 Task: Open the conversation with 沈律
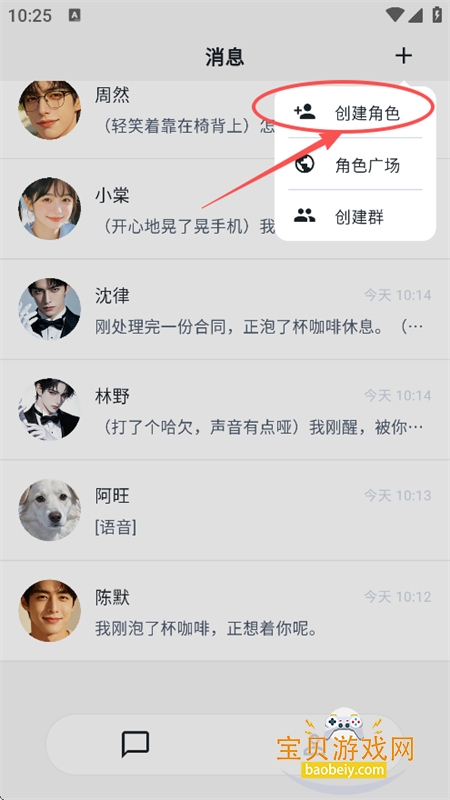point(225,309)
